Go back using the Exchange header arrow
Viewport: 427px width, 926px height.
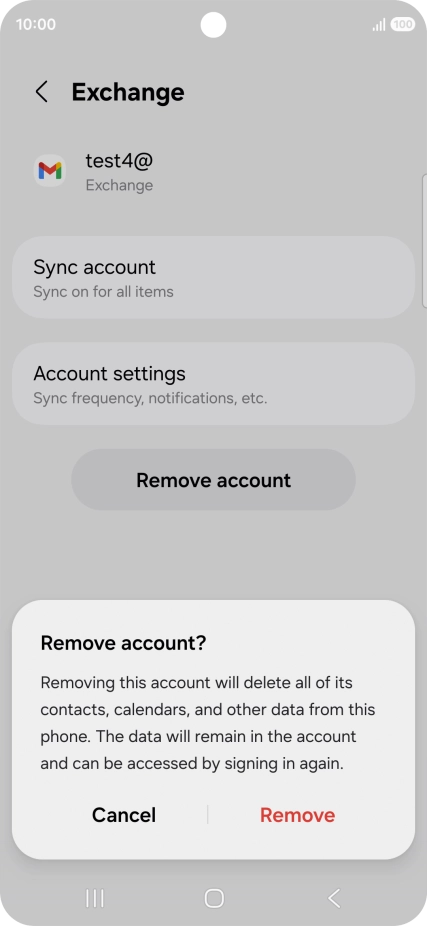tap(41, 92)
